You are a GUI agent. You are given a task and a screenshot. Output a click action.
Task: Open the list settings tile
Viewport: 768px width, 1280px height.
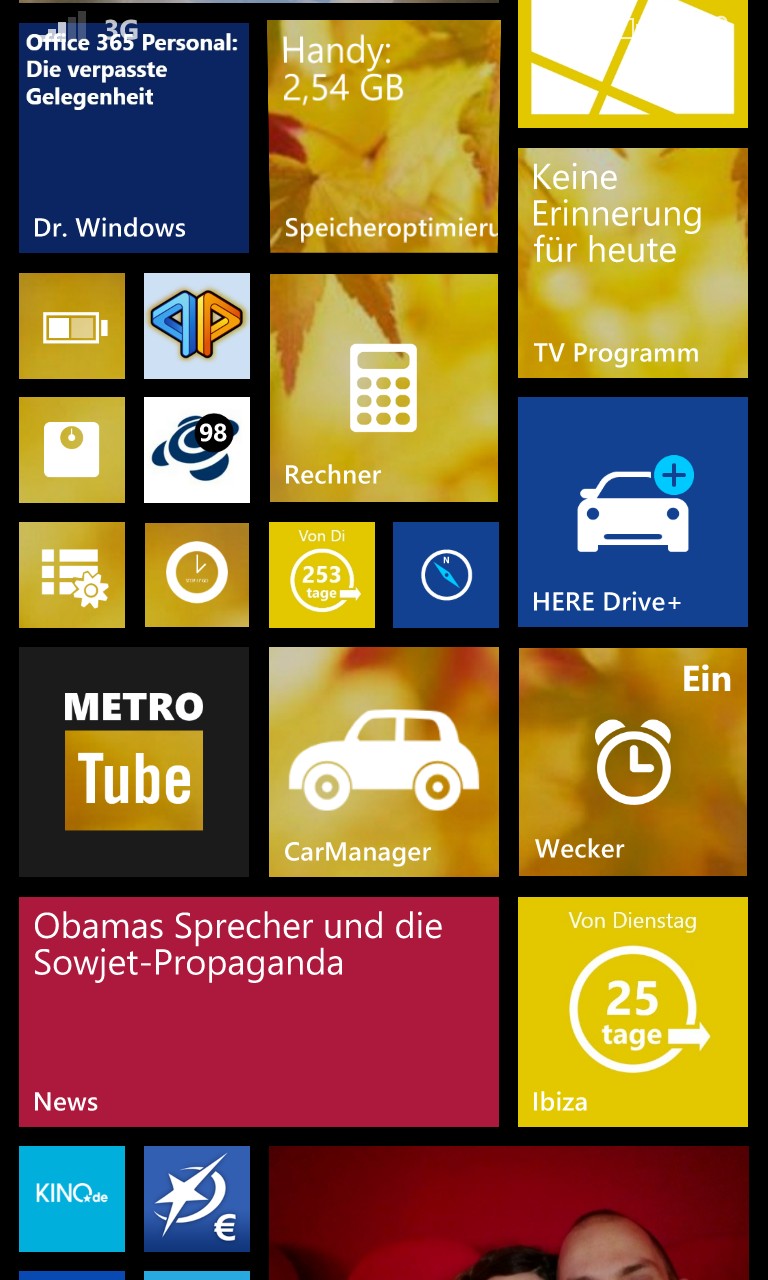[x=72, y=575]
